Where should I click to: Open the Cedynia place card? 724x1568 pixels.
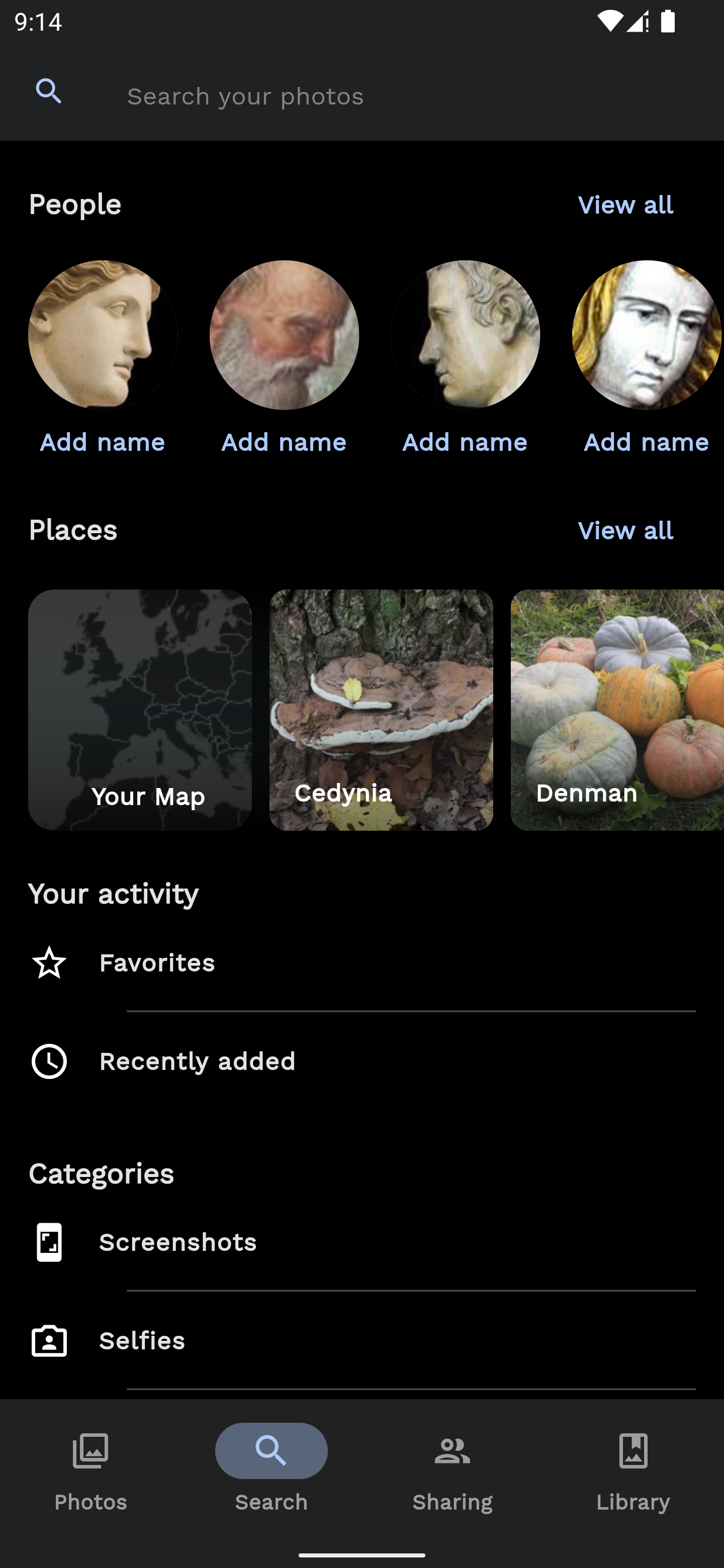[381, 710]
